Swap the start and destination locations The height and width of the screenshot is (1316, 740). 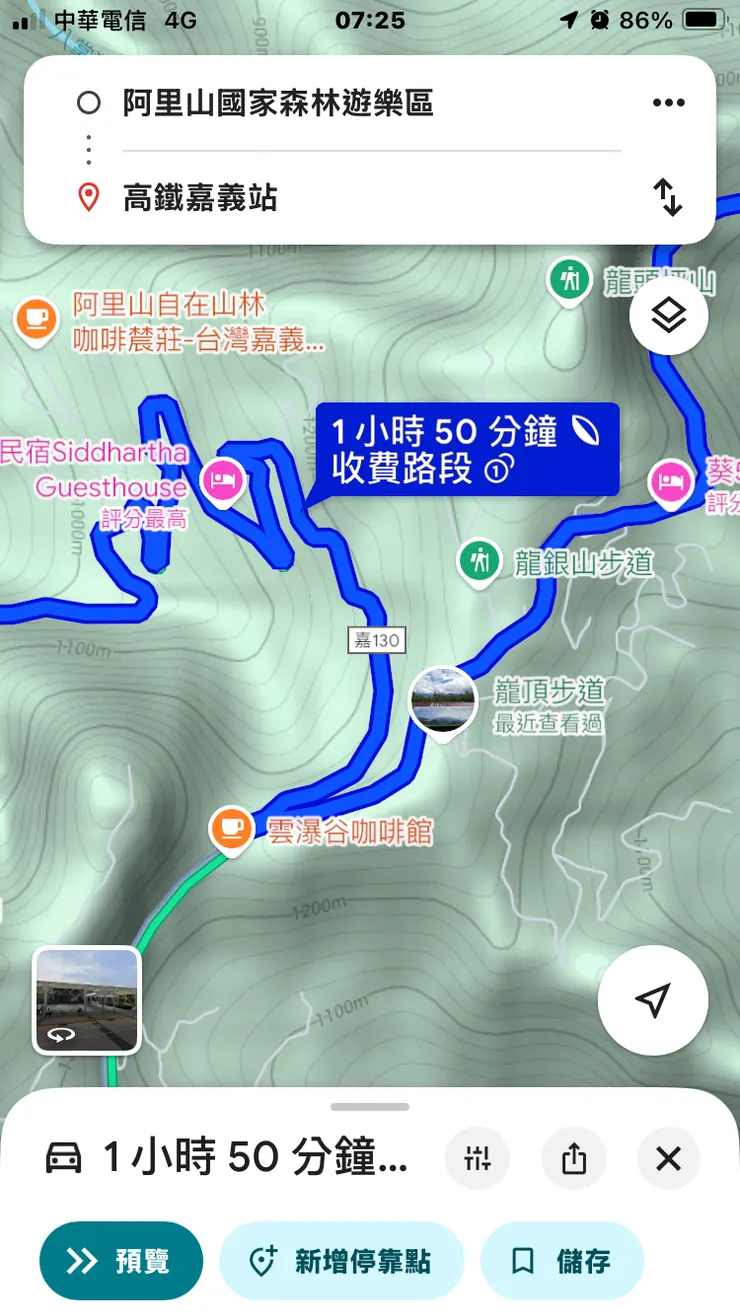[668, 198]
